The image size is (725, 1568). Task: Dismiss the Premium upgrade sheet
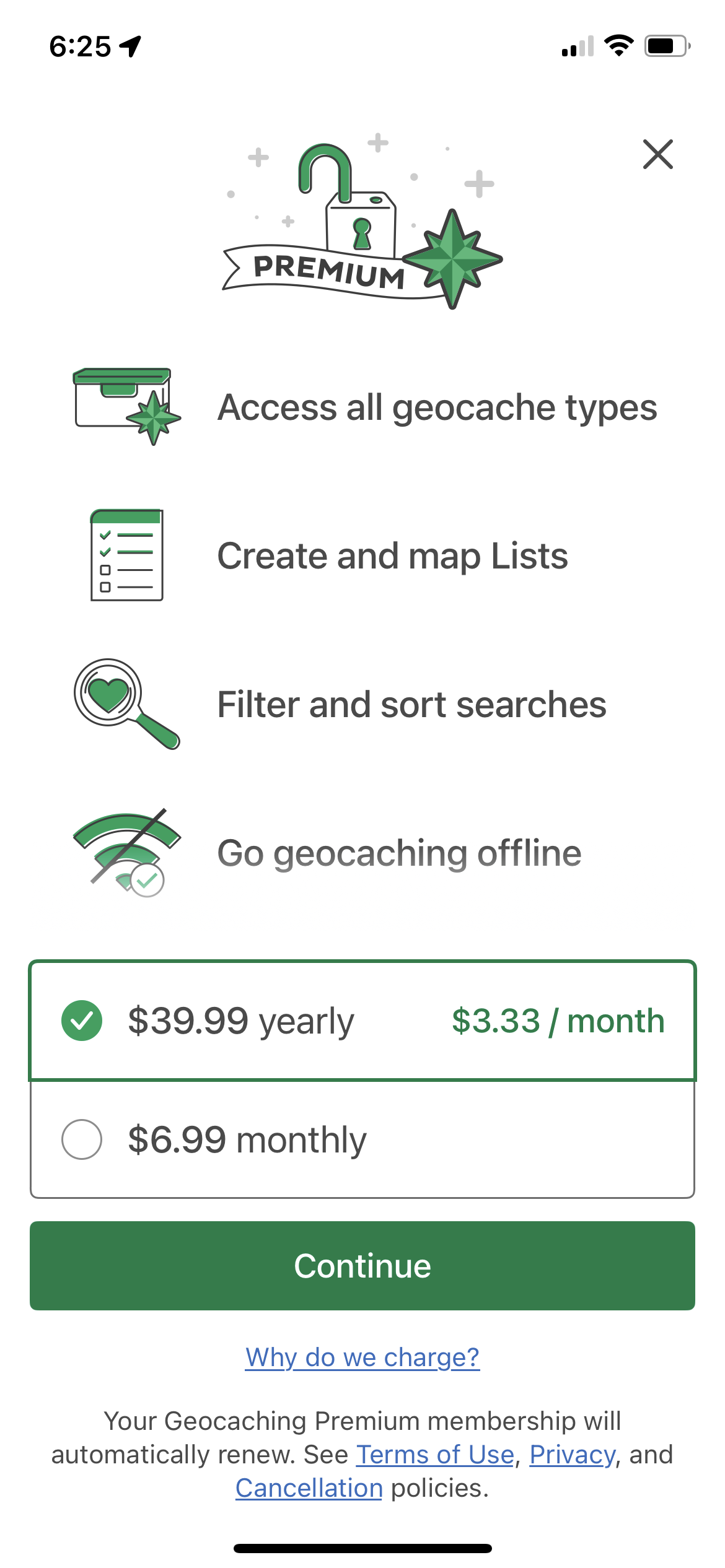658,155
